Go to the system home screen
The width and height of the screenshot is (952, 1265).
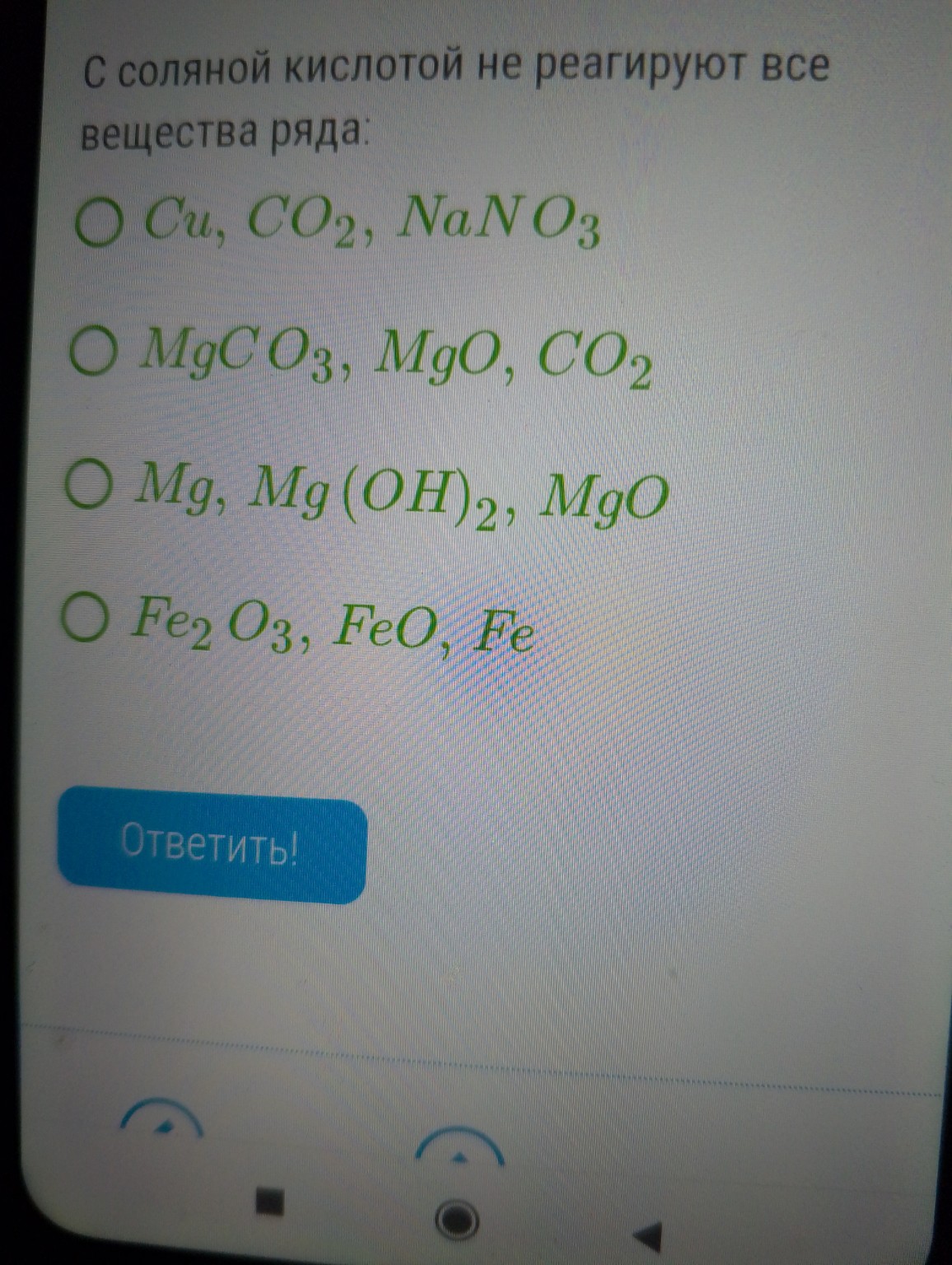pyautogui.click(x=455, y=1217)
